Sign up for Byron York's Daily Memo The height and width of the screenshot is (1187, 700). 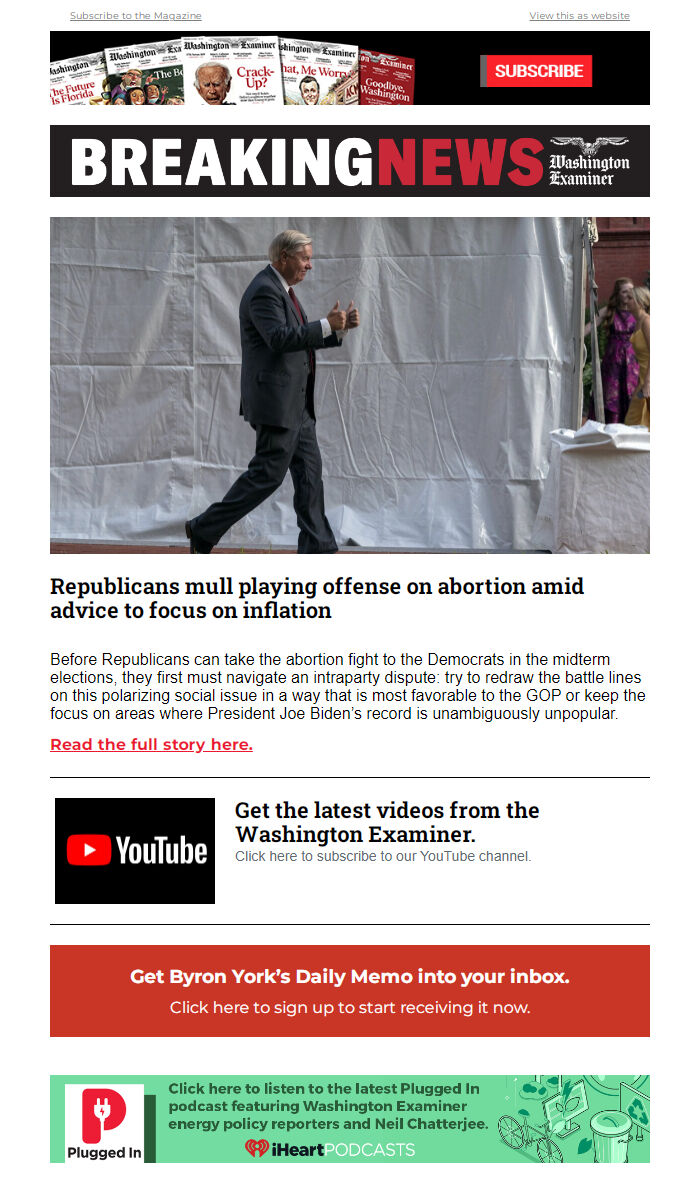click(350, 991)
